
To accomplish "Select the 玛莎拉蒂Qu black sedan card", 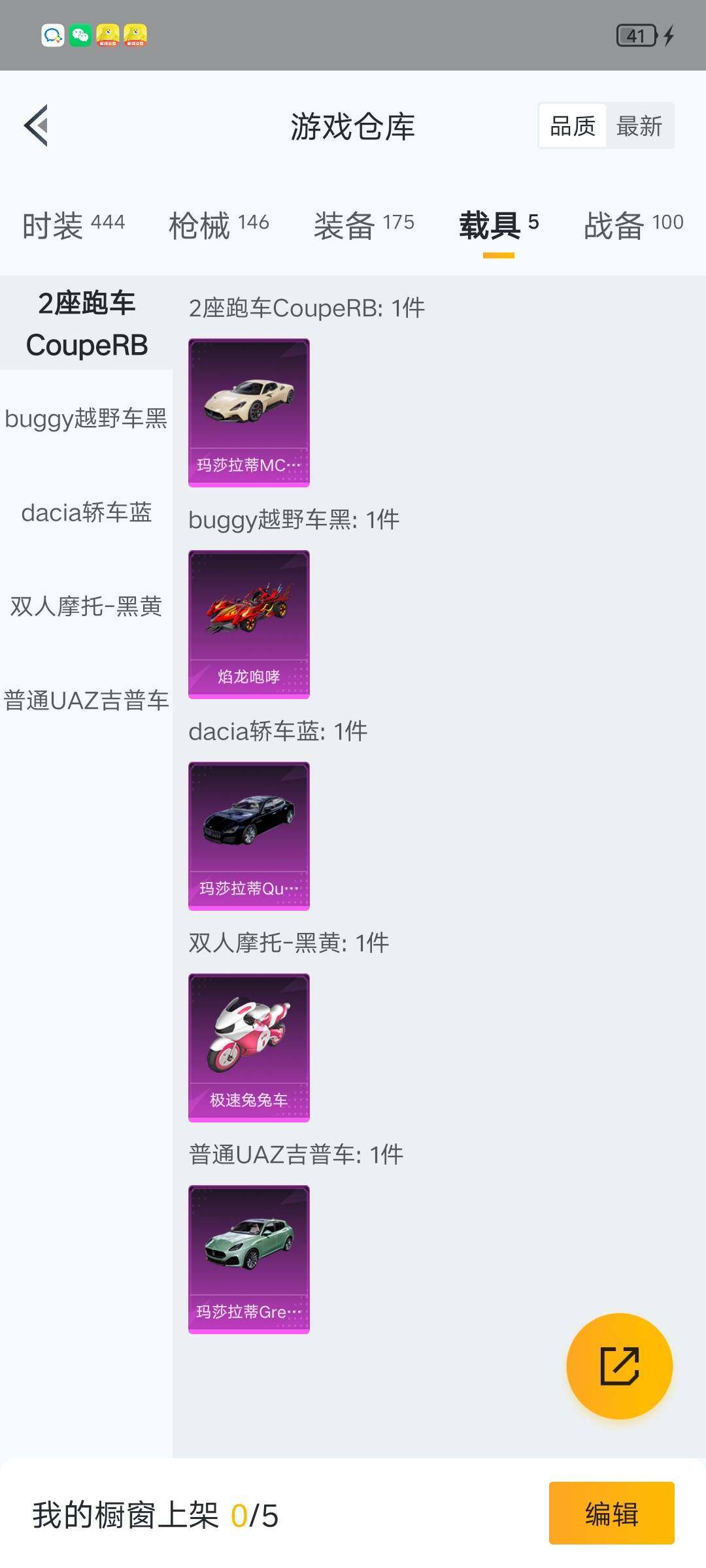I will [249, 835].
